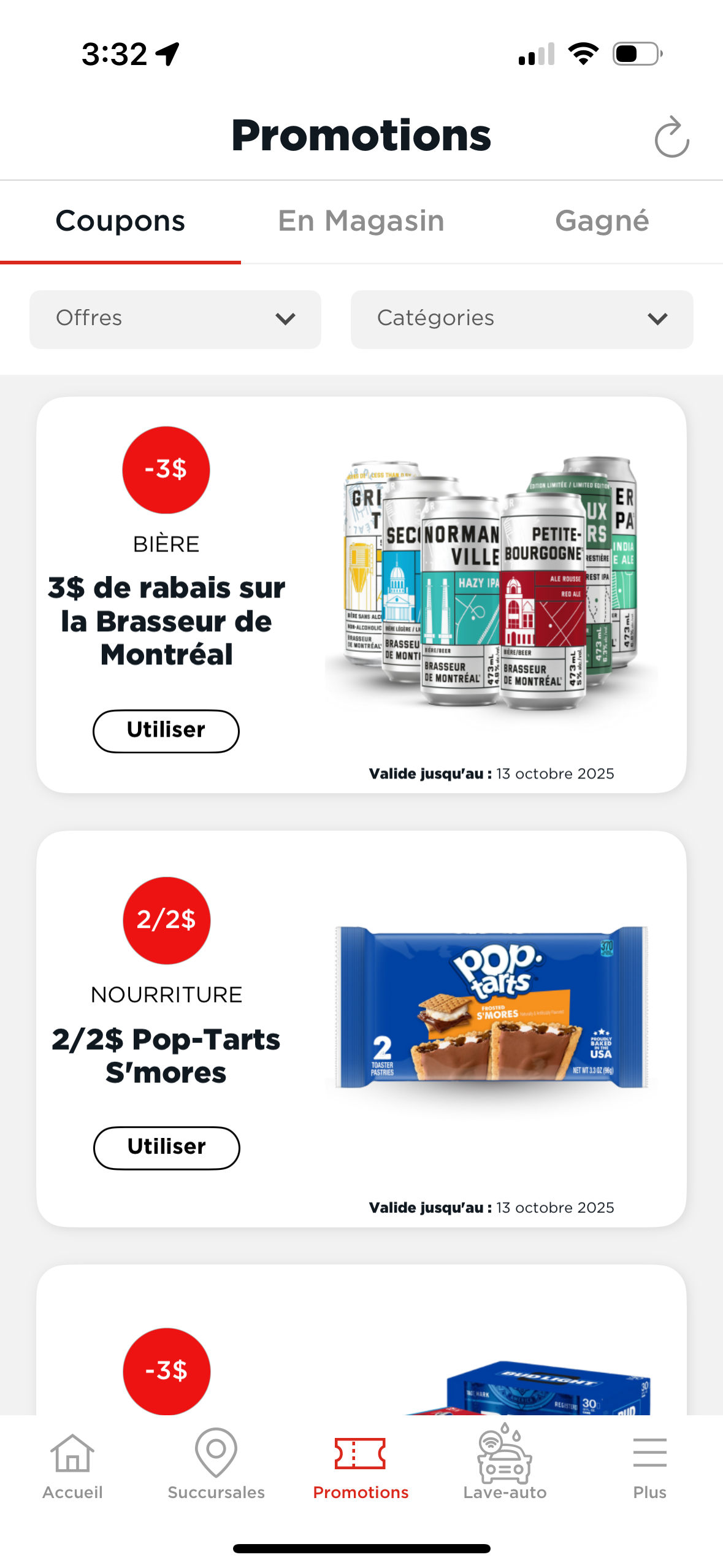Switch to the En Magasin tab

click(x=361, y=221)
